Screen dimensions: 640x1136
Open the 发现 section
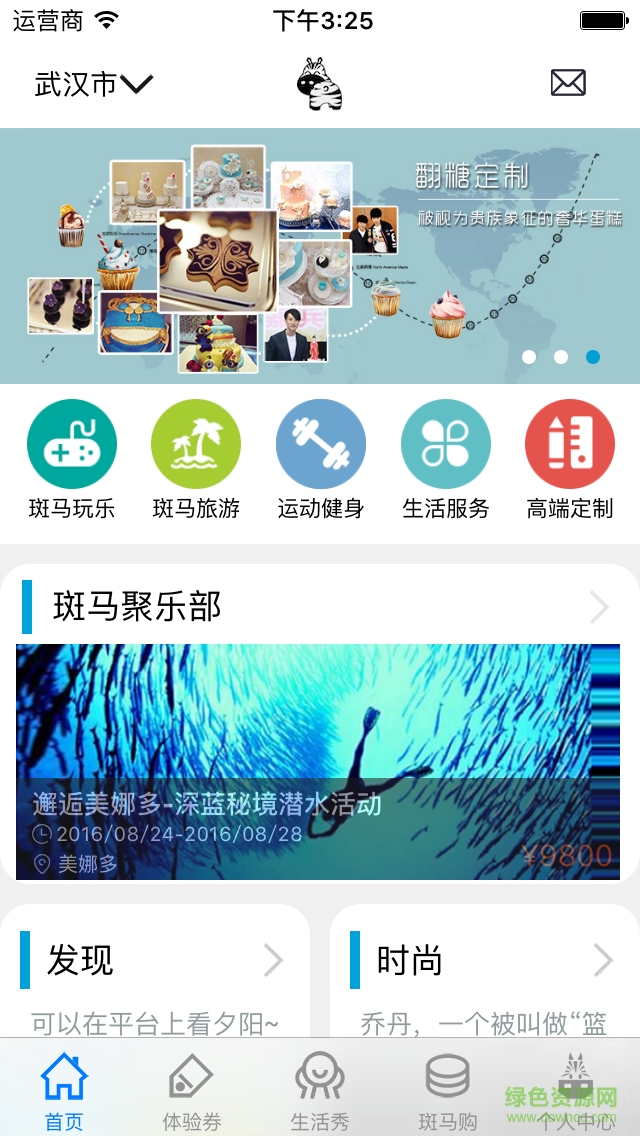(x=155, y=962)
